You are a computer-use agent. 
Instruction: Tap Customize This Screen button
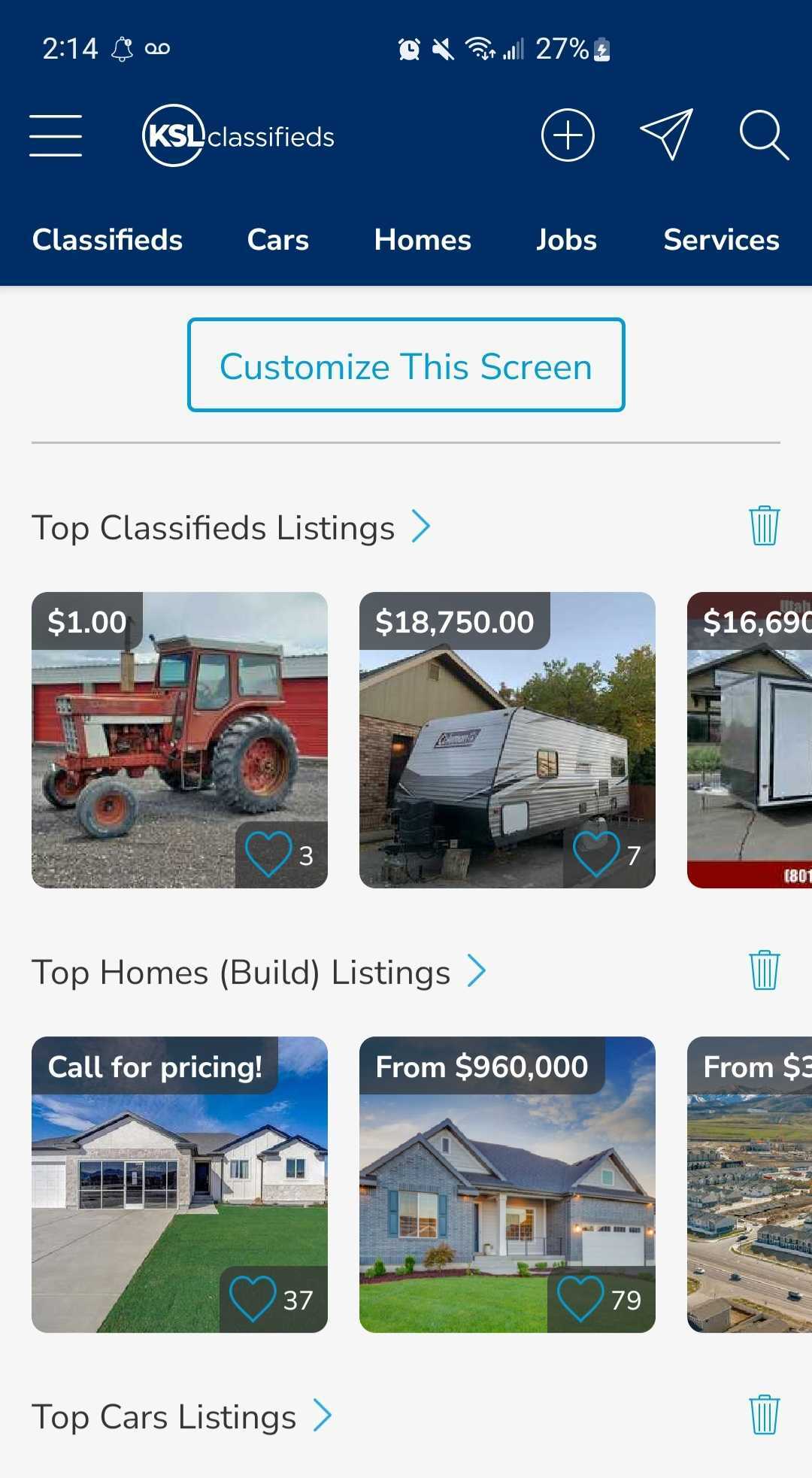coord(406,366)
